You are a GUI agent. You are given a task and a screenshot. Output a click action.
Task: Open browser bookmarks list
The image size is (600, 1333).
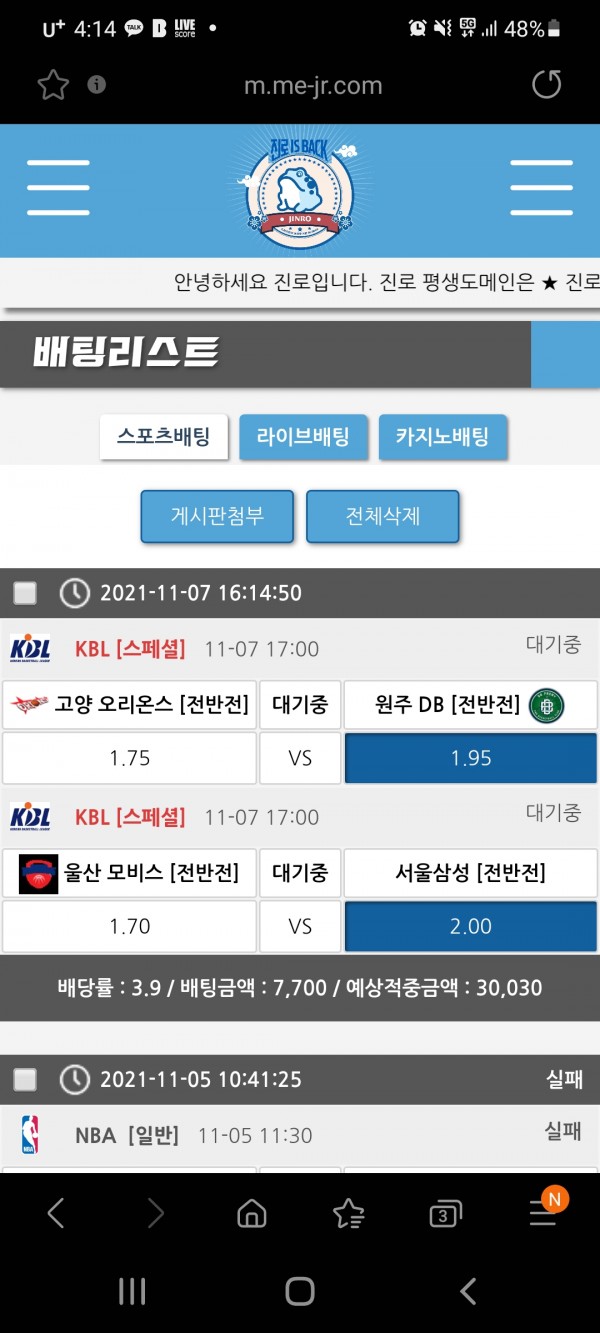coord(348,1214)
